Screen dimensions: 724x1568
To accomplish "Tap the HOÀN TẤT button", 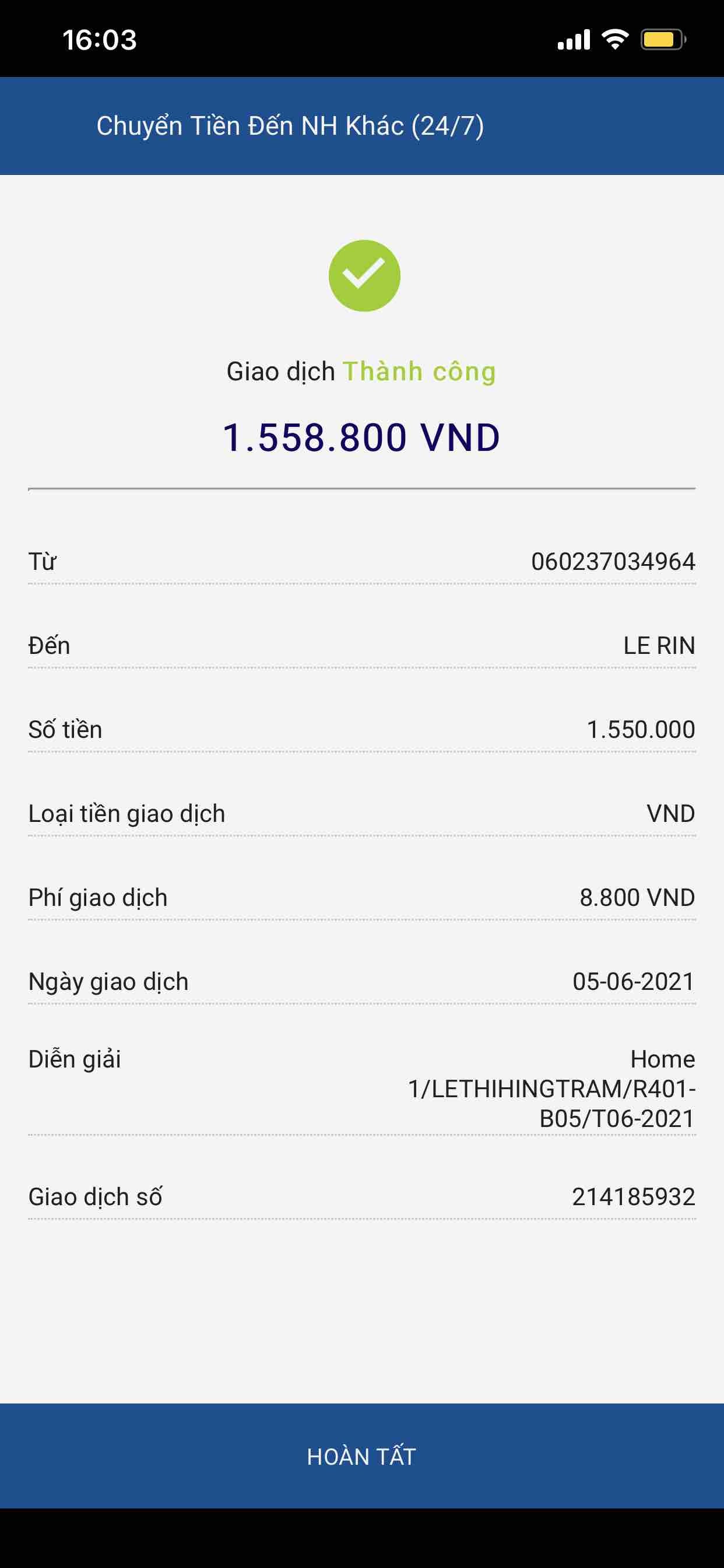I will point(361,1456).
